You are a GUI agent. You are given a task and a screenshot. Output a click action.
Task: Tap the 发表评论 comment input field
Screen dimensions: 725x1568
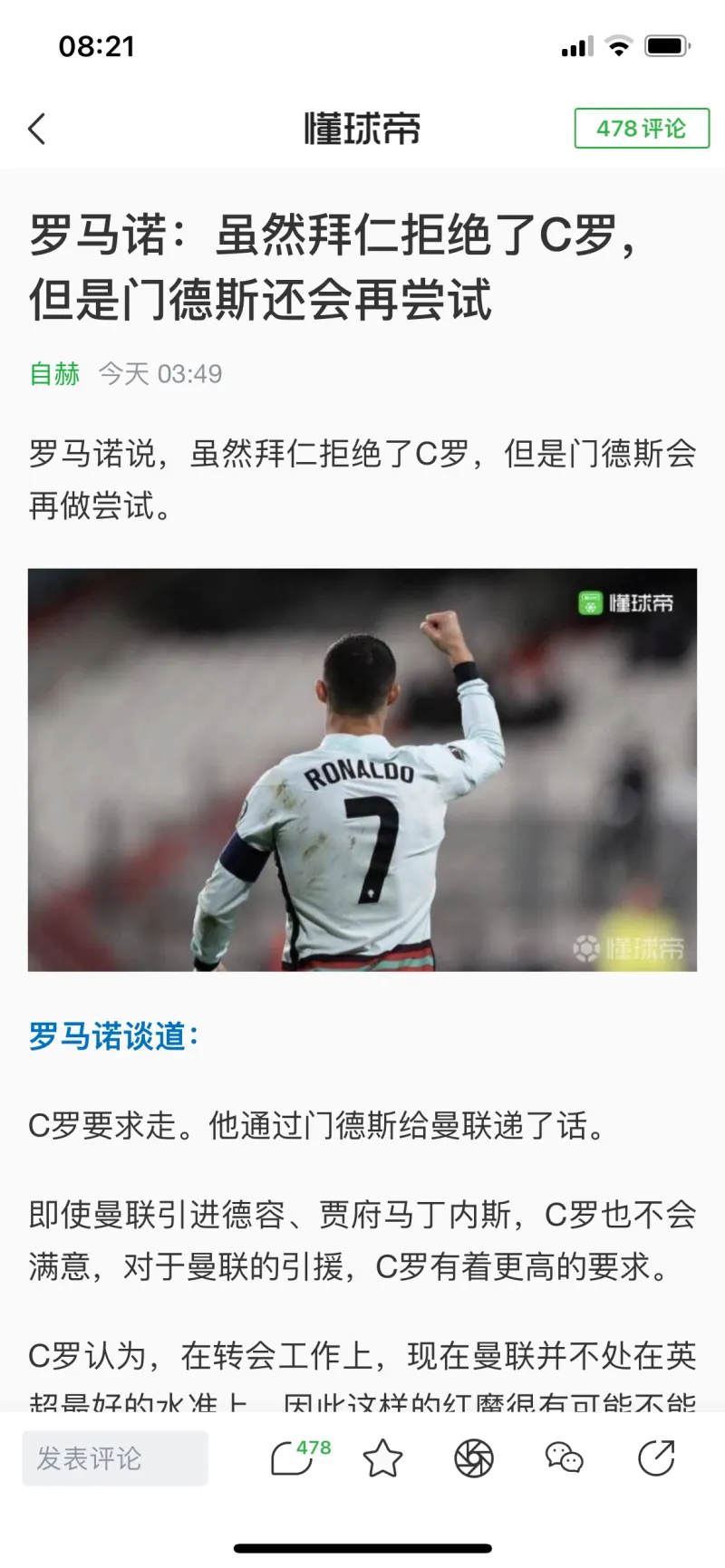(x=115, y=1457)
